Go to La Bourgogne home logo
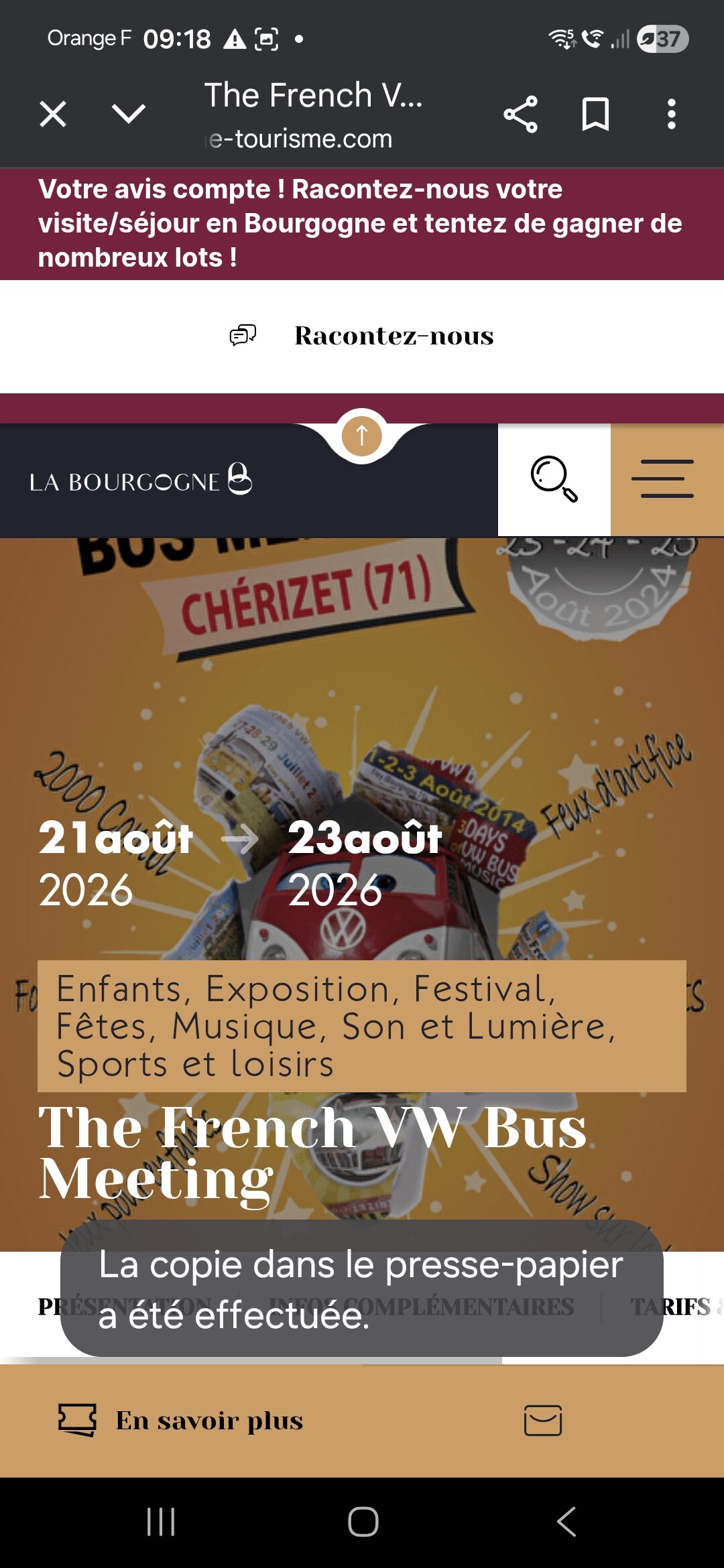The height and width of the screenshot is (1568, 724). click(x=141, y=480)
